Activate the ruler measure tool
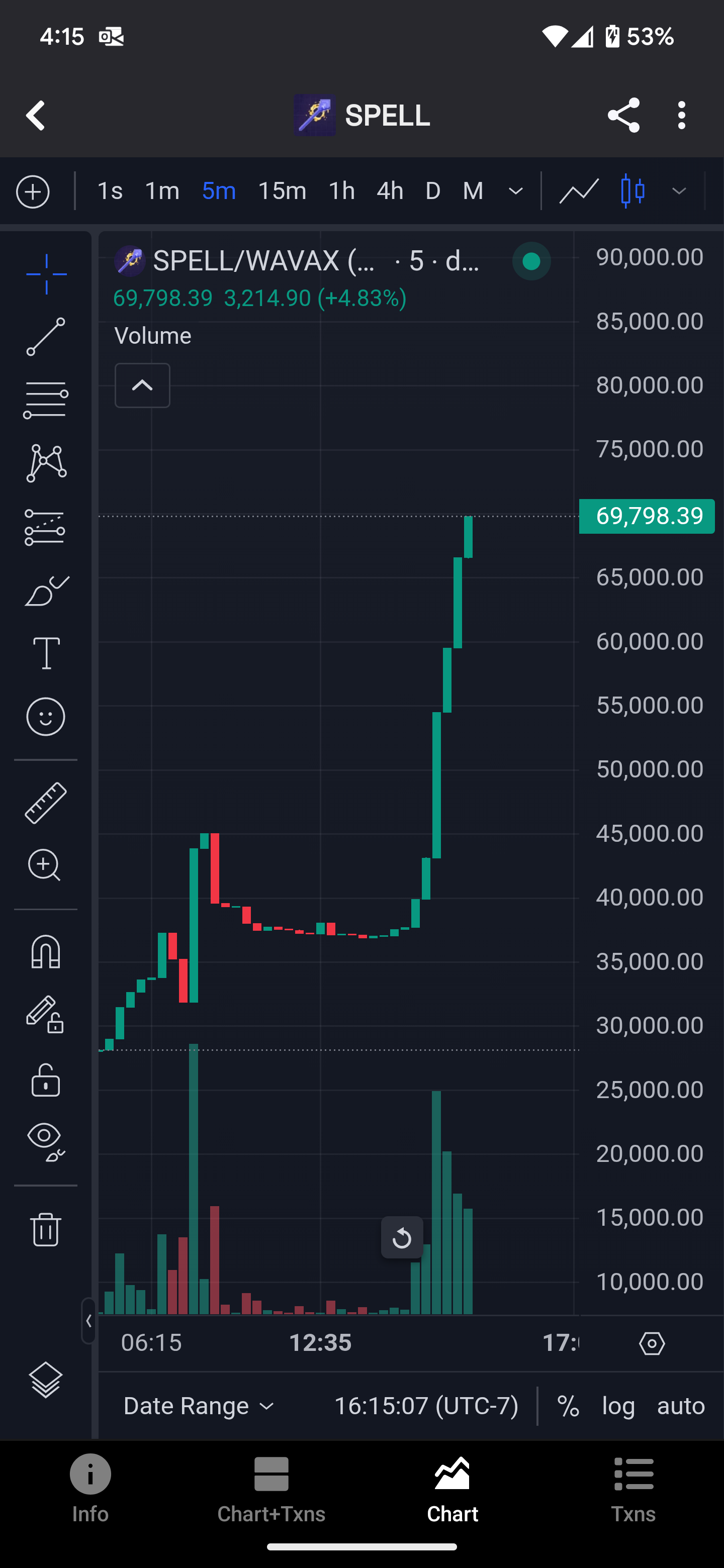This screenshot has height=1568, width=724. (46, 803)
